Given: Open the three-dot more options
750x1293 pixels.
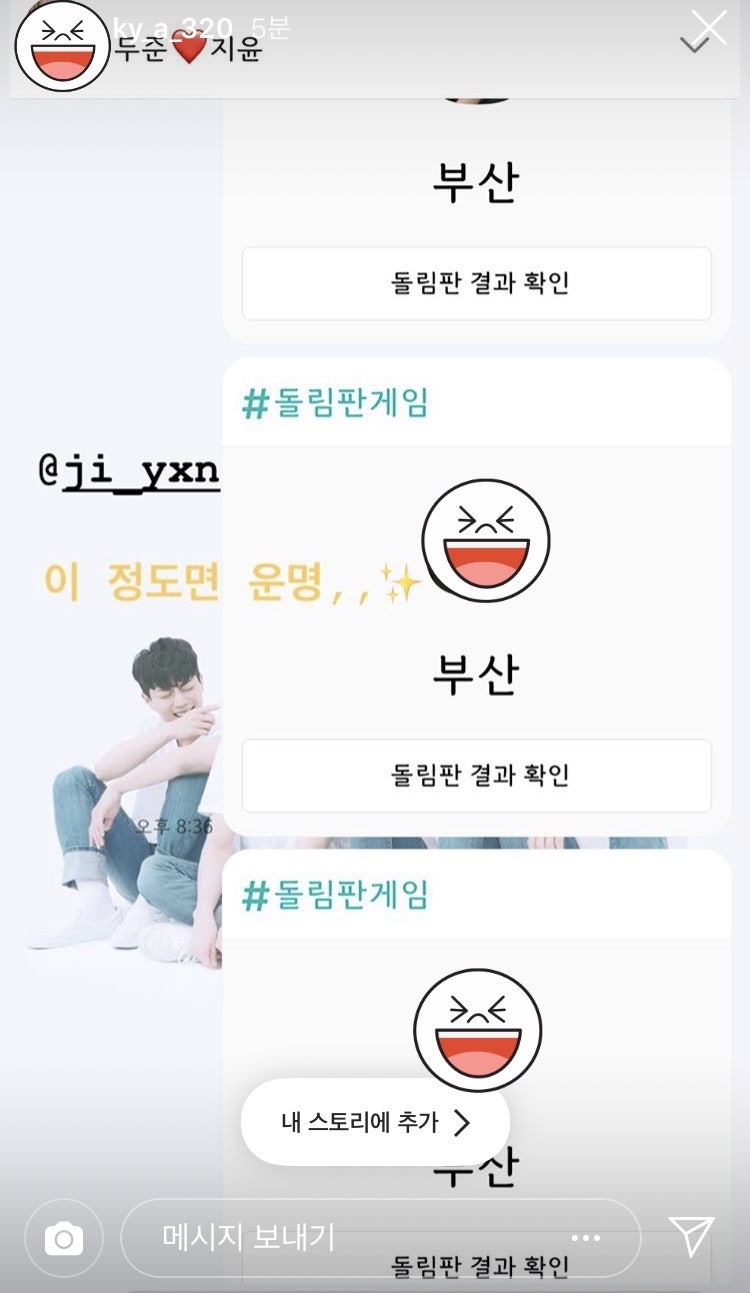Looking at the screenshot, I should (585, 1238).
